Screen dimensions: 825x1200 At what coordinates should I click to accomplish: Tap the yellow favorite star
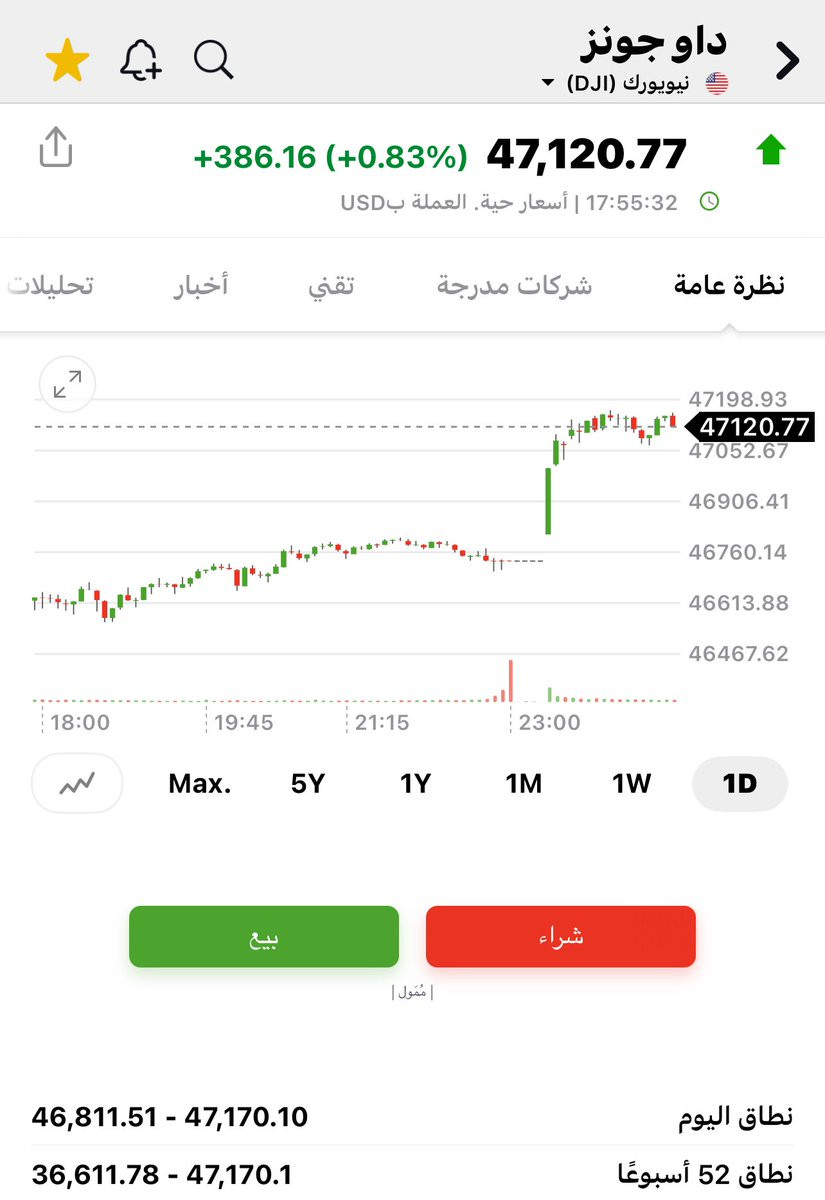(68, 62)
